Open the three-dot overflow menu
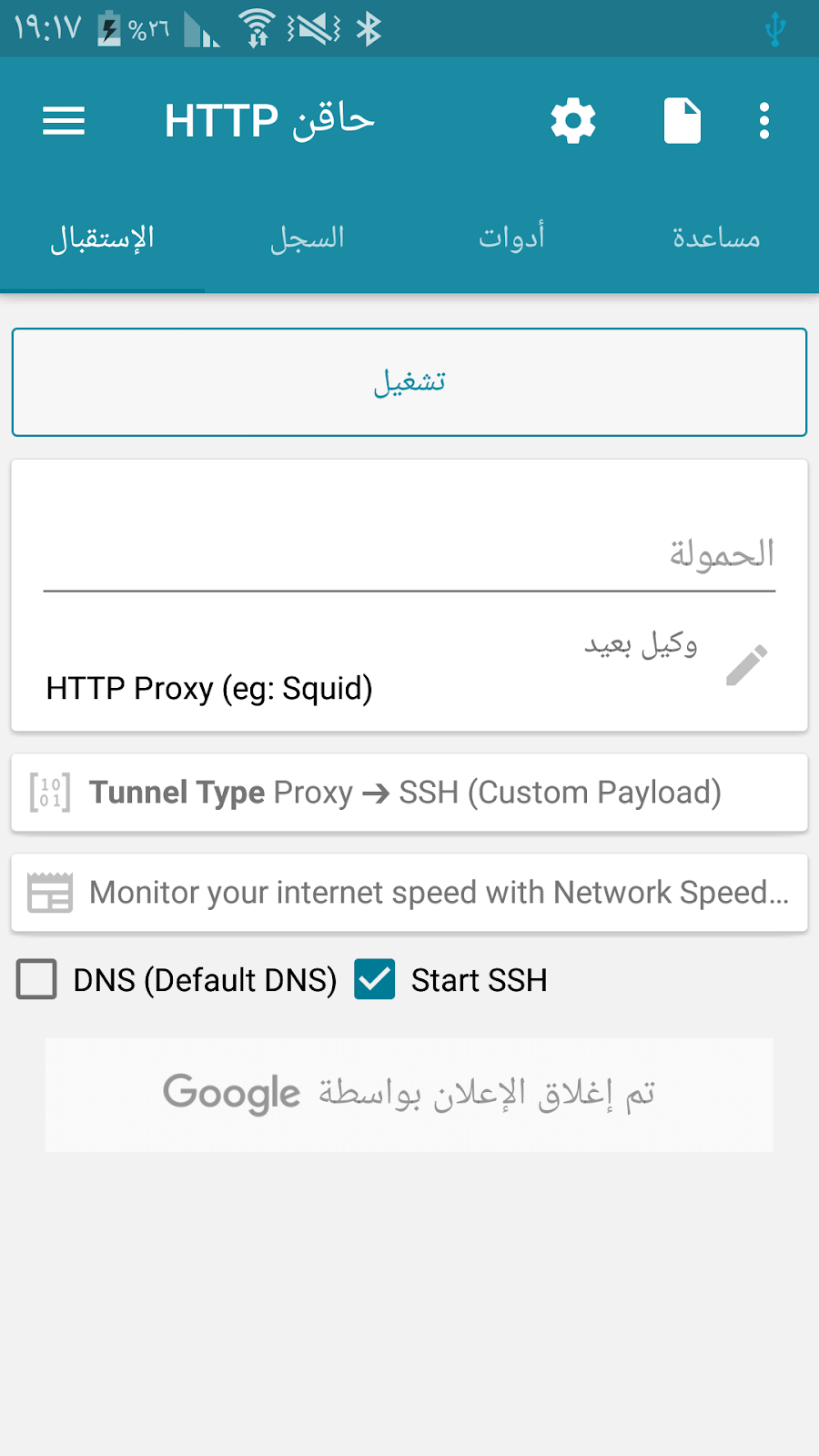The height and width of the screenshot is (1456, 819). coord(764,121)
